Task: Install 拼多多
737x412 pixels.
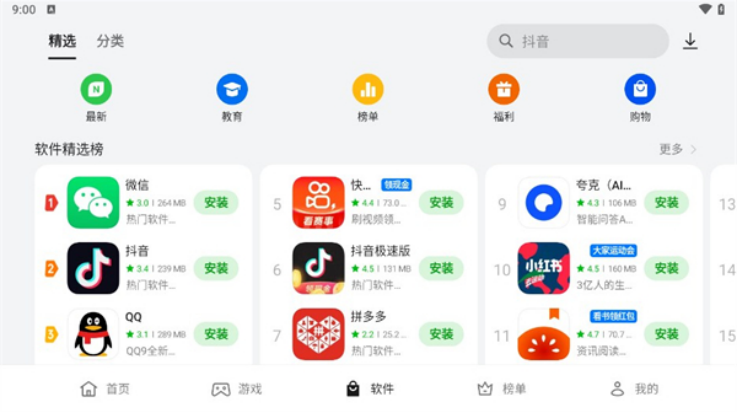Action: tap(441, 334)
